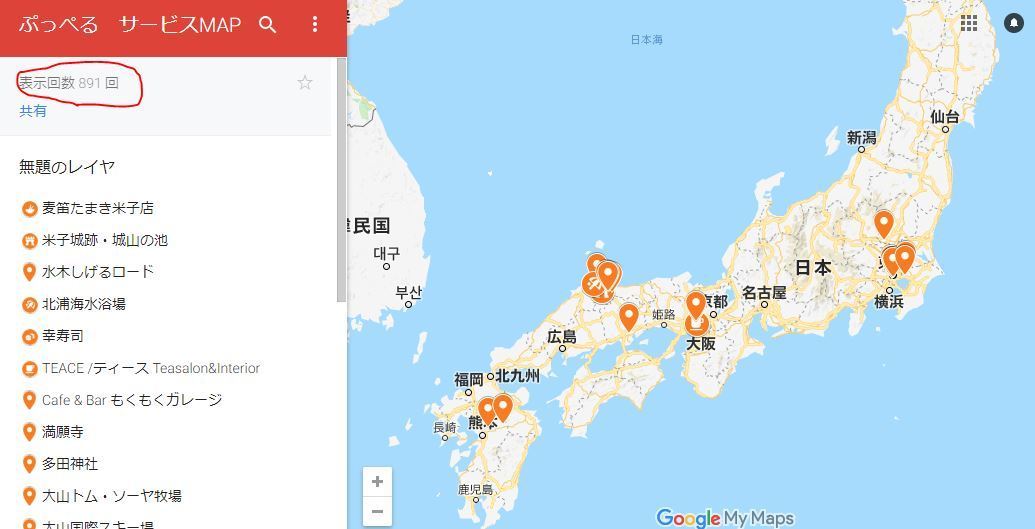Open the three-dot overflow menu

pyautogui.click(x=315, y=25)
